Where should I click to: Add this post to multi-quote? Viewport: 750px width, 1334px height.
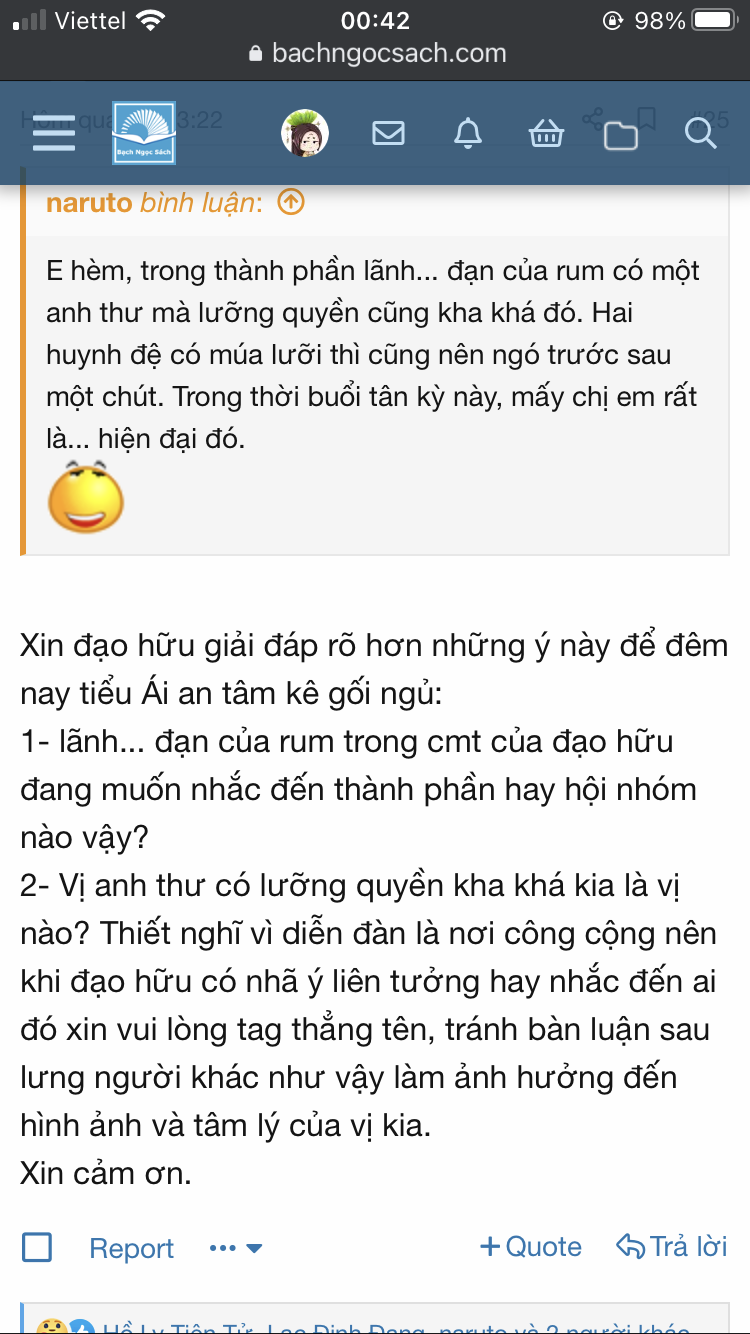[531, 1247]
